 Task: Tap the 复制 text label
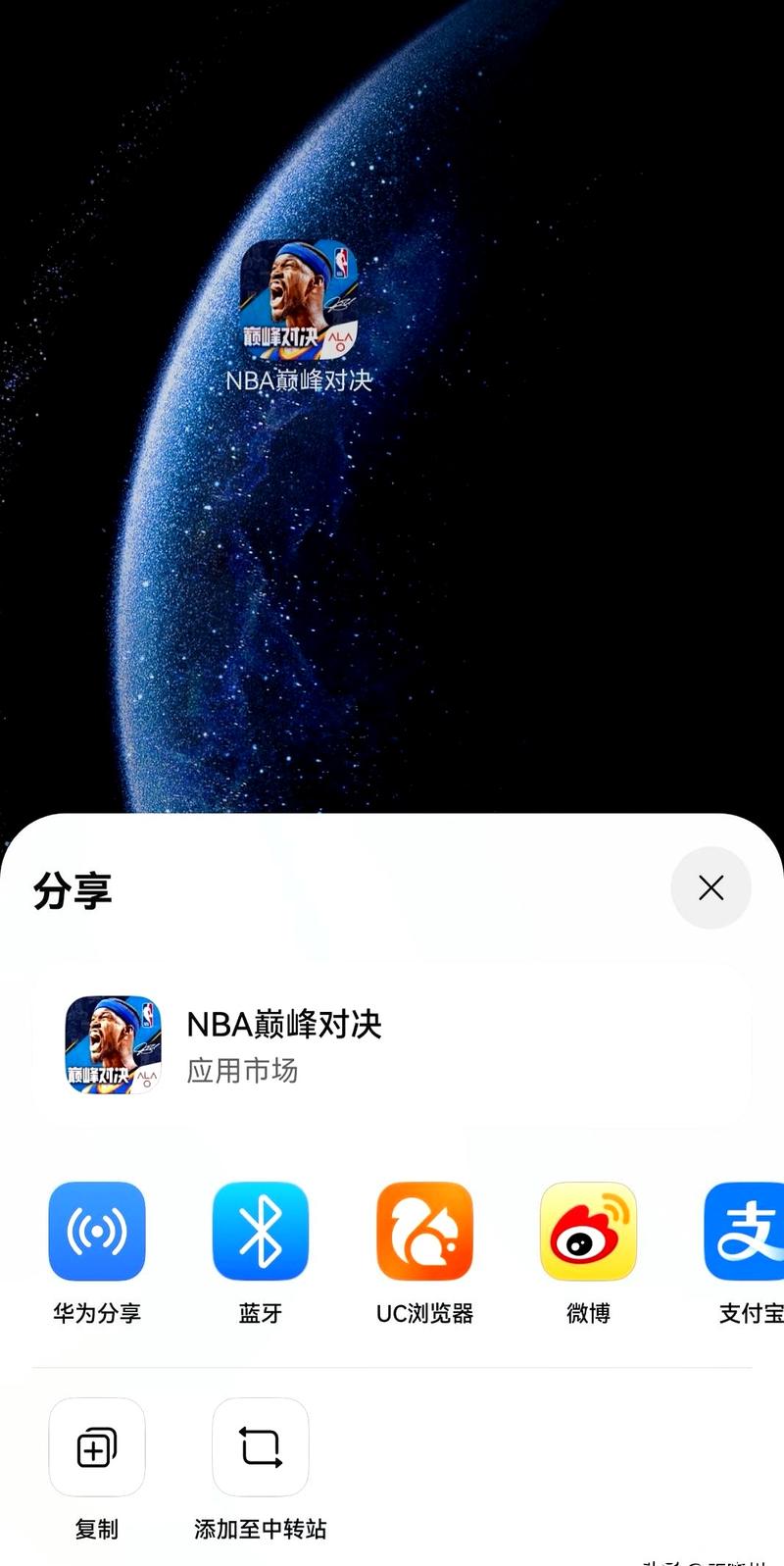tap(96, 1530)
